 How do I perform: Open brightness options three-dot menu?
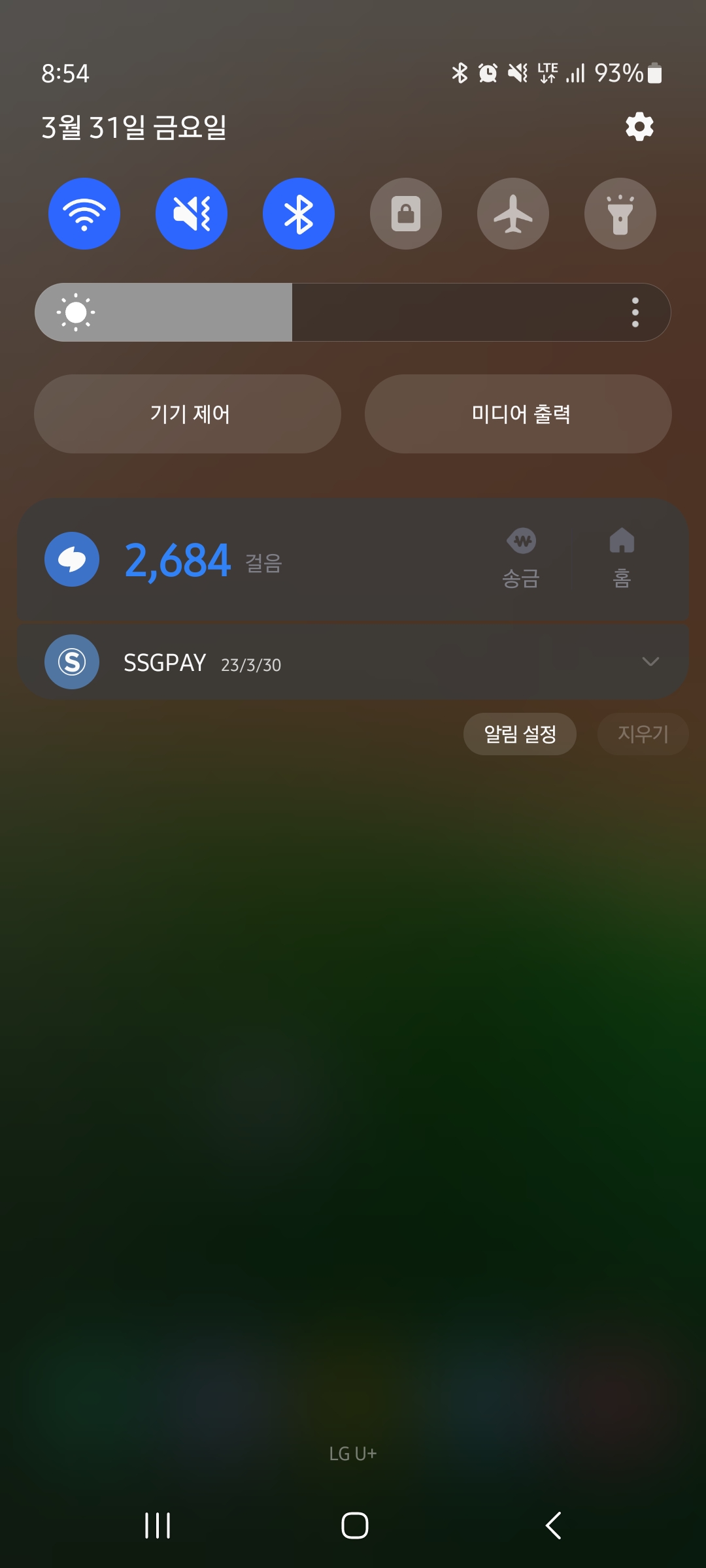click(635, 312)
